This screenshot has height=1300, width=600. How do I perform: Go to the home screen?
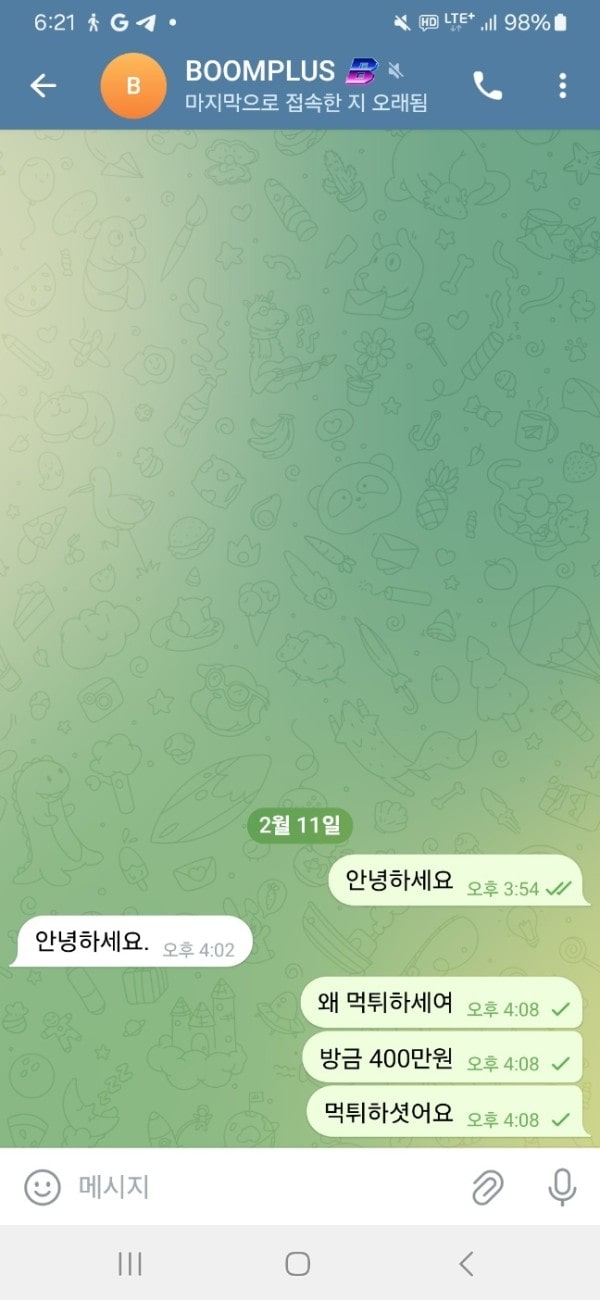[x=298, y=1264]
